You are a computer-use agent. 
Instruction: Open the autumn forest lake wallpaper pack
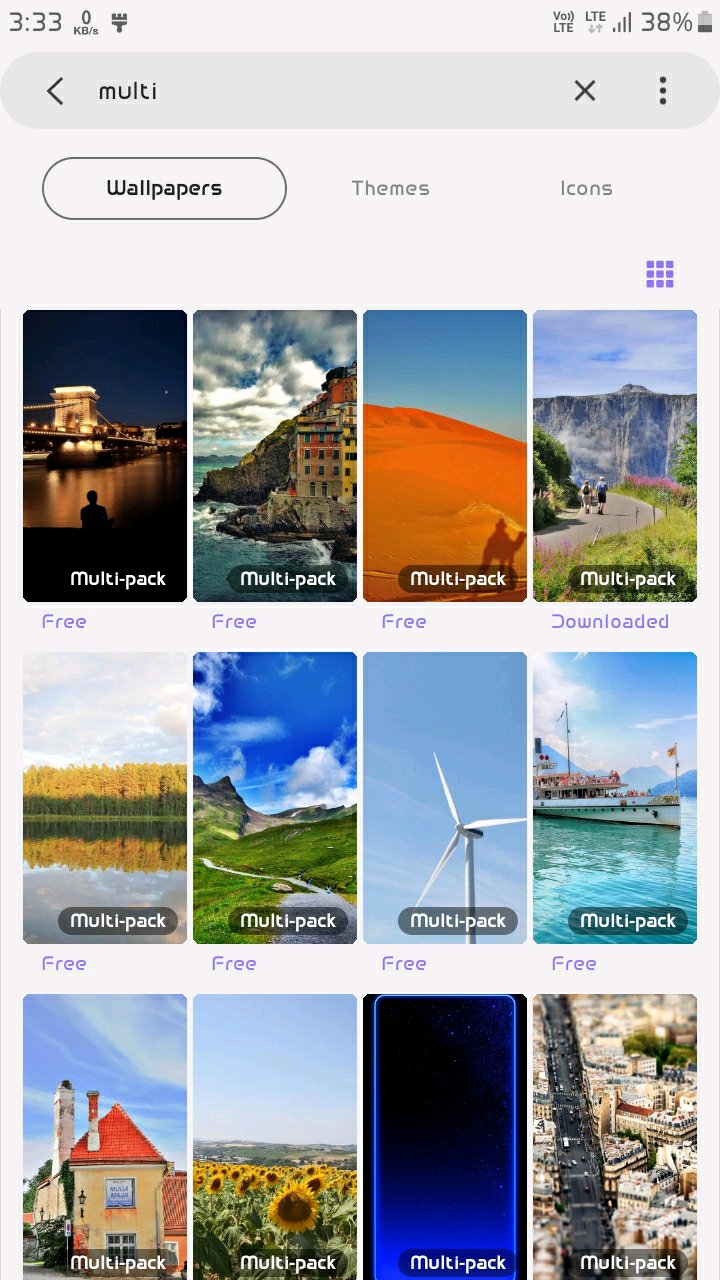[105, 797]
